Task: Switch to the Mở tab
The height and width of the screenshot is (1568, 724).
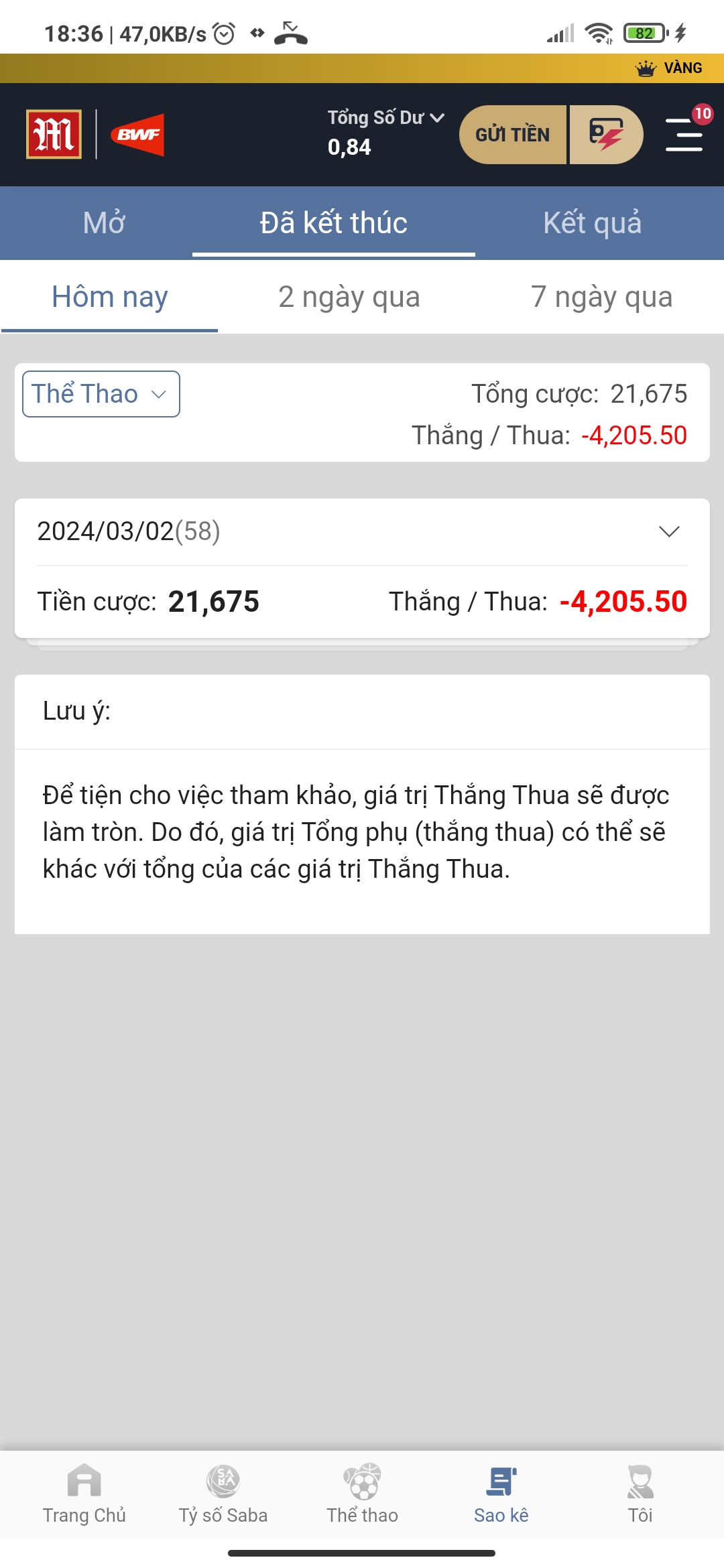Action: point(104,223)
